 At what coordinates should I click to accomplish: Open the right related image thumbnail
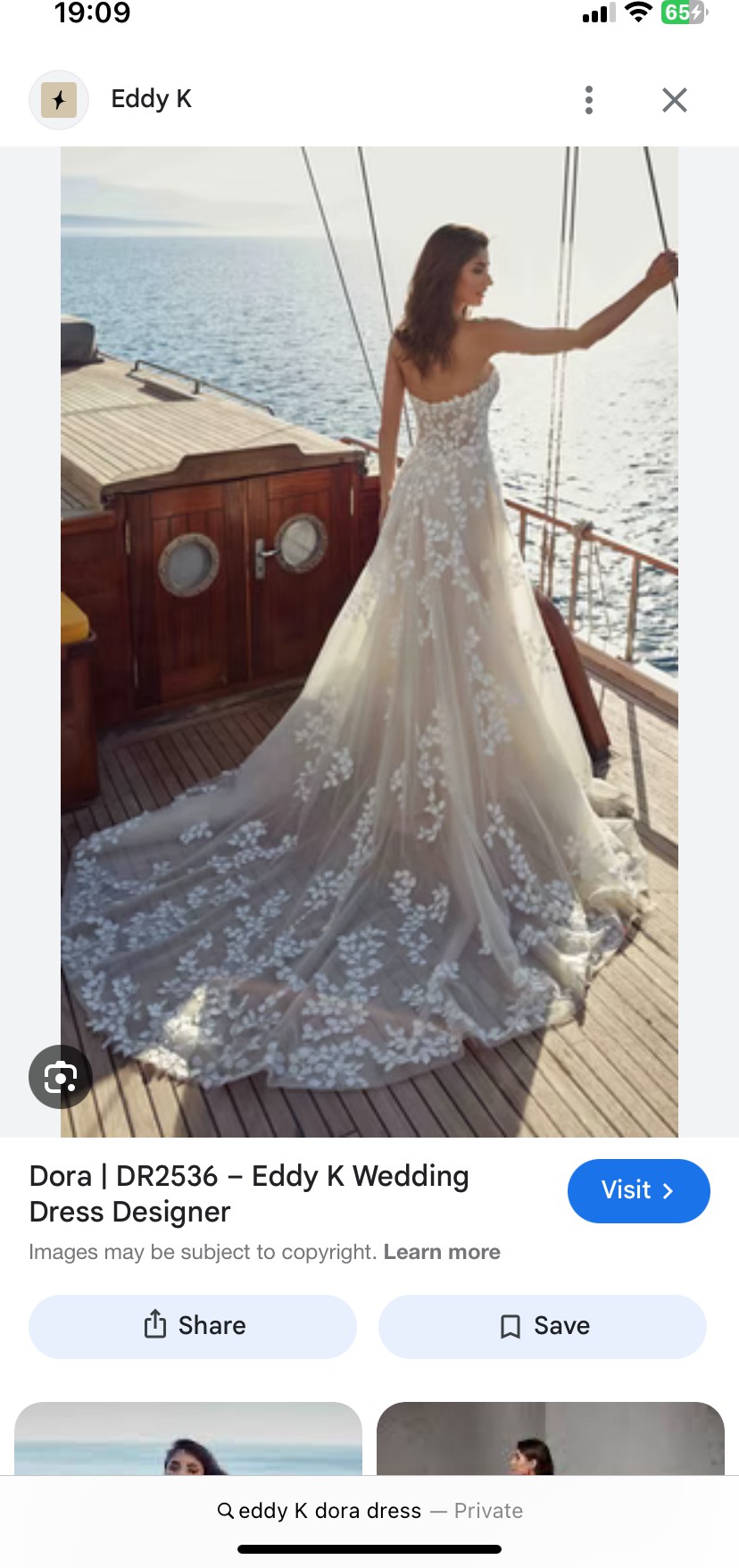550,1439
